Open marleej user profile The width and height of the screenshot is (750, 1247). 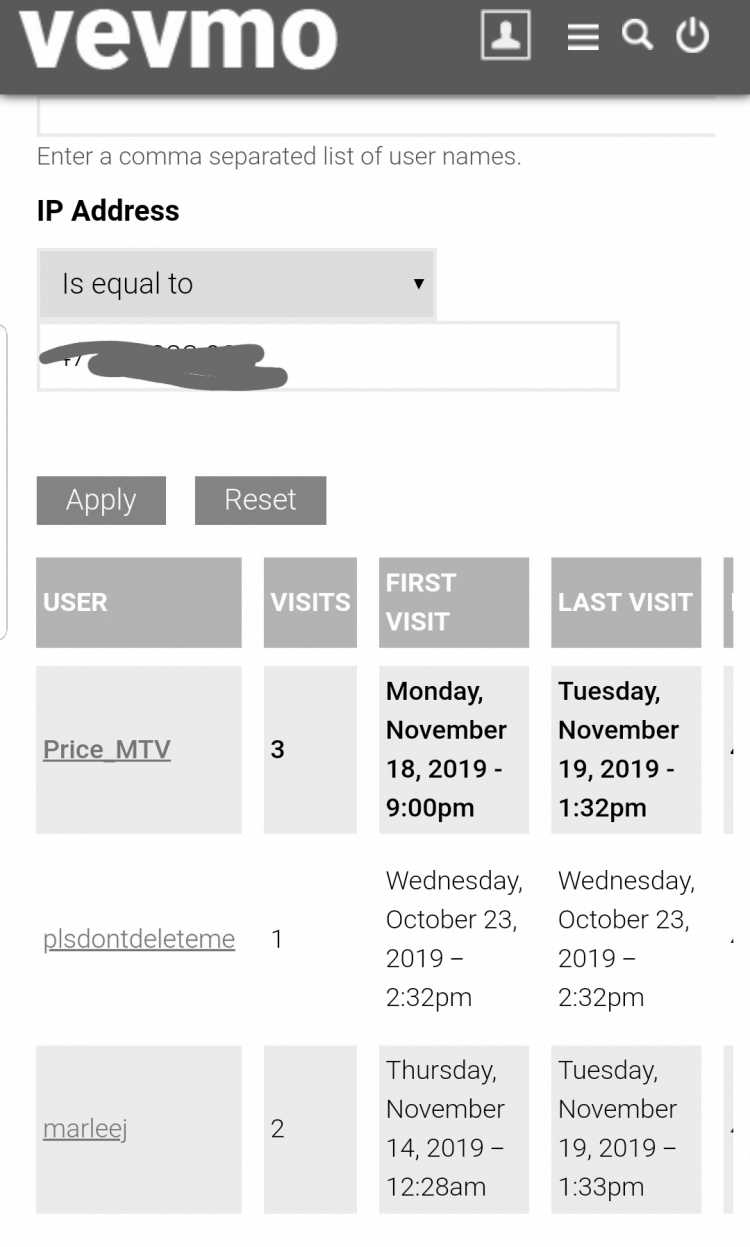(x=85, y=1129)
